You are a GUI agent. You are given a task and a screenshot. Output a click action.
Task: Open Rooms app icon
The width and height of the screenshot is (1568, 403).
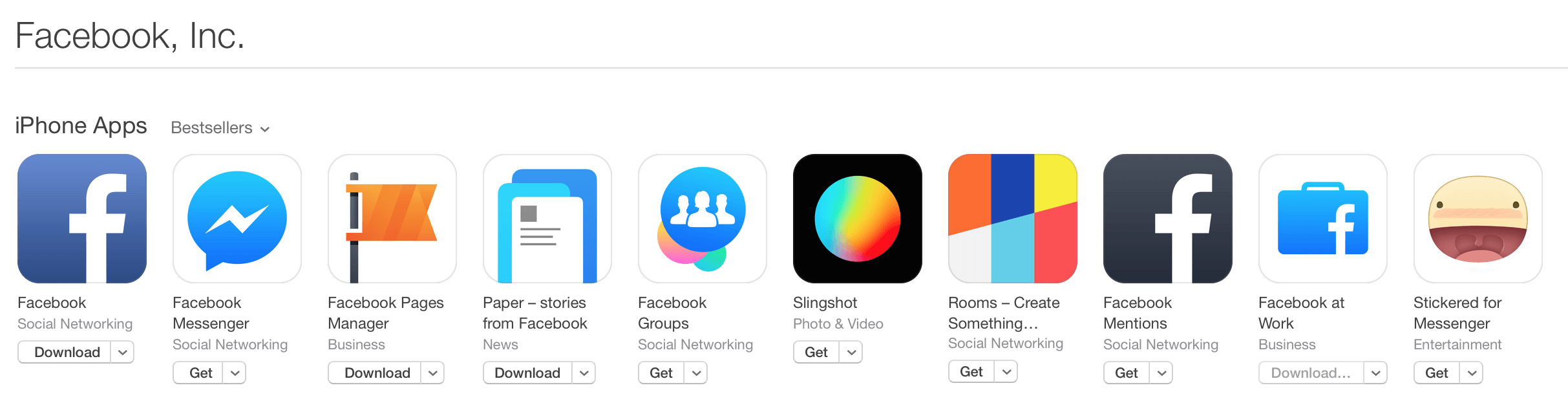[x=1013, y=219]
